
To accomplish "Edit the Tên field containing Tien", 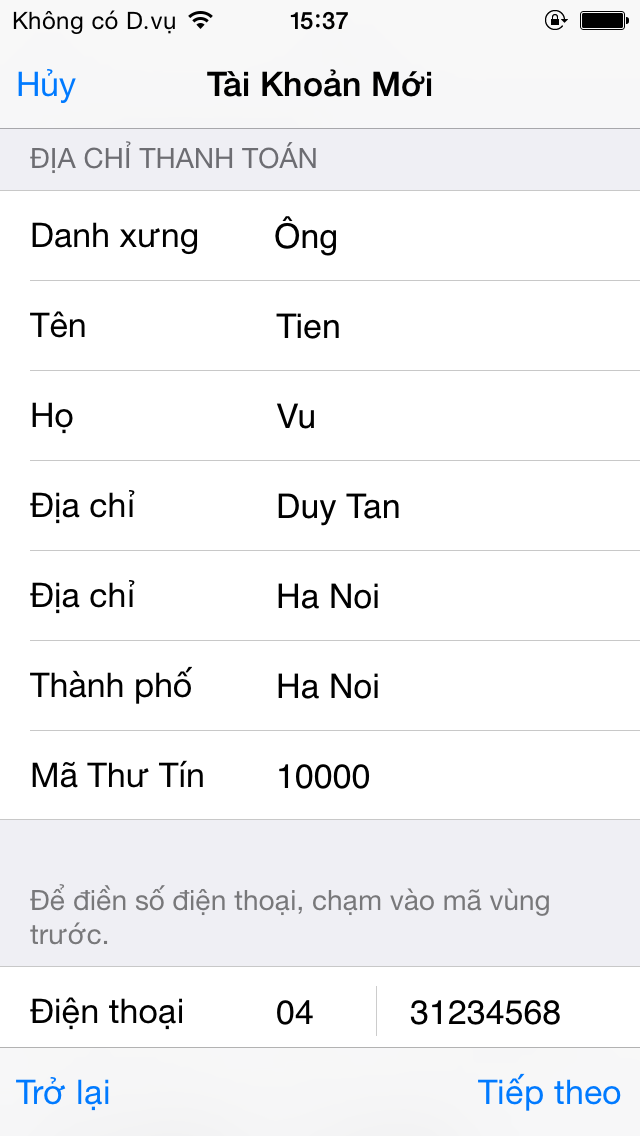I will click(x=320, y=326).
